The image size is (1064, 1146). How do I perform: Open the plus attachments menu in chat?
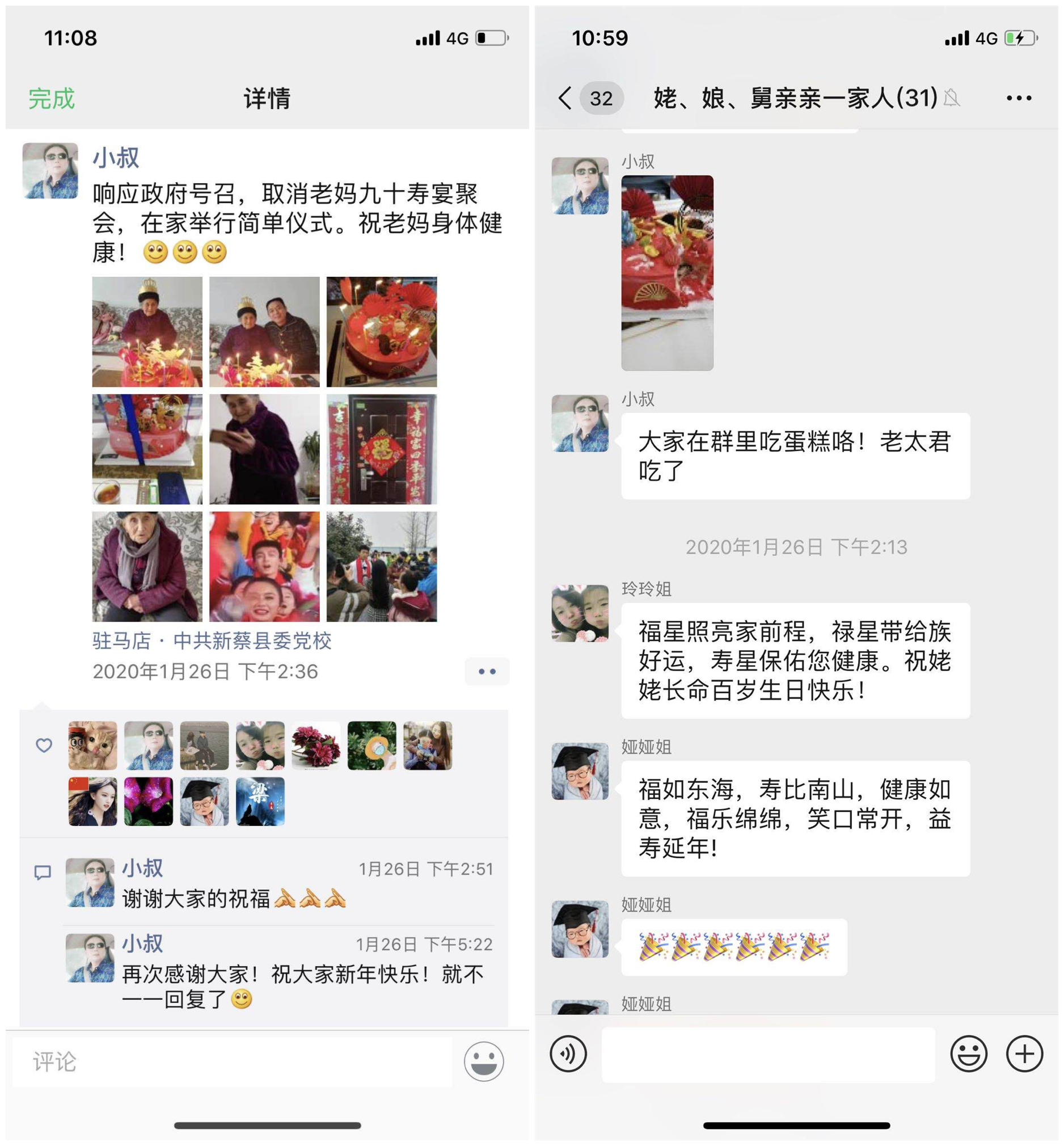tap(1024, 1054)
